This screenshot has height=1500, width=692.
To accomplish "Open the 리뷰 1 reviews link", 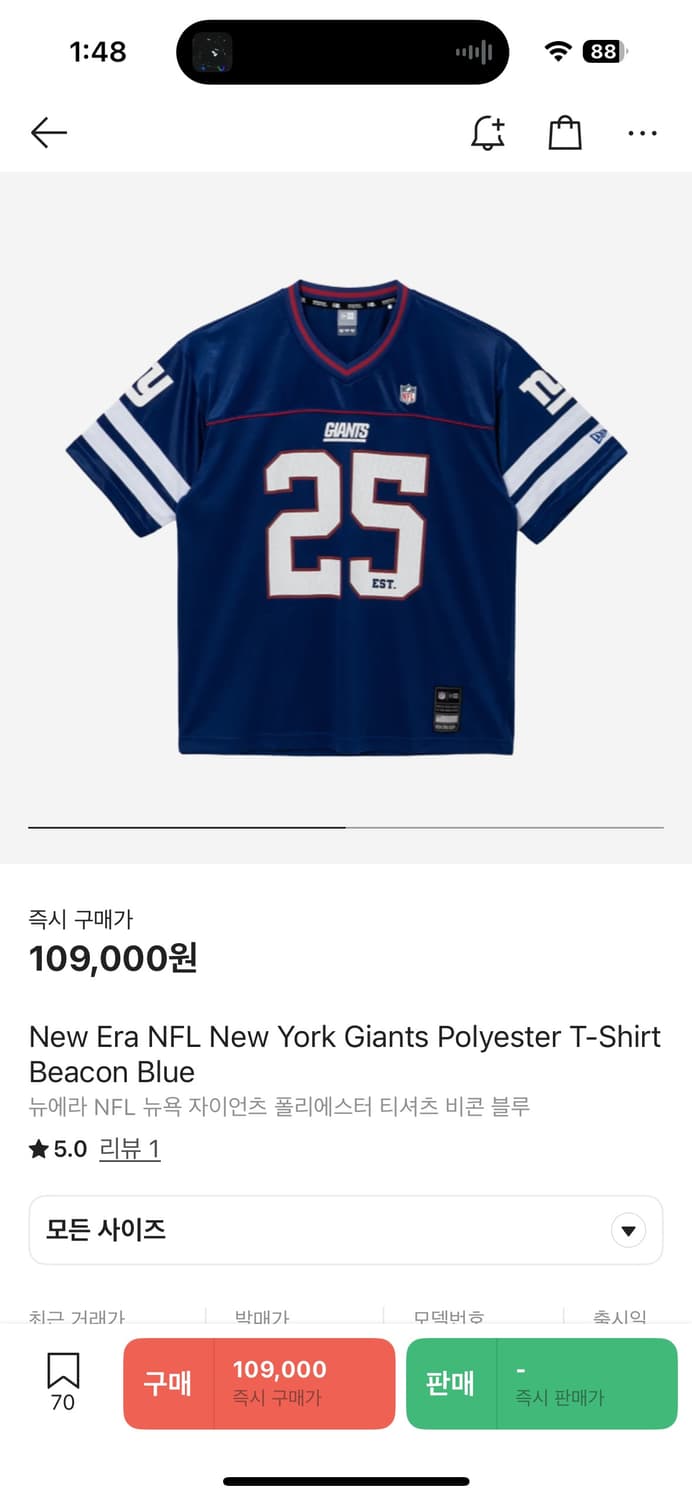I will (x=129, y=1149).
